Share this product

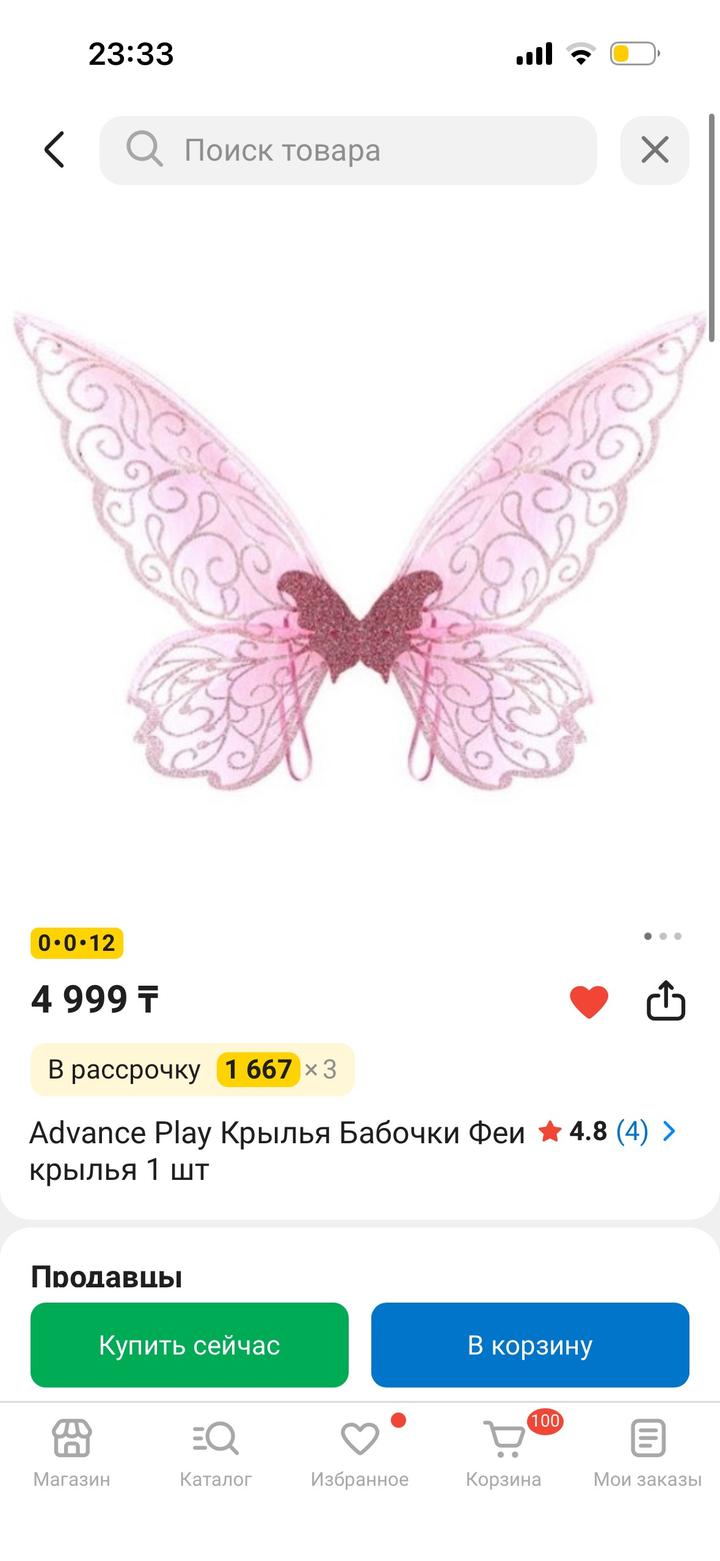[665, 1000]
